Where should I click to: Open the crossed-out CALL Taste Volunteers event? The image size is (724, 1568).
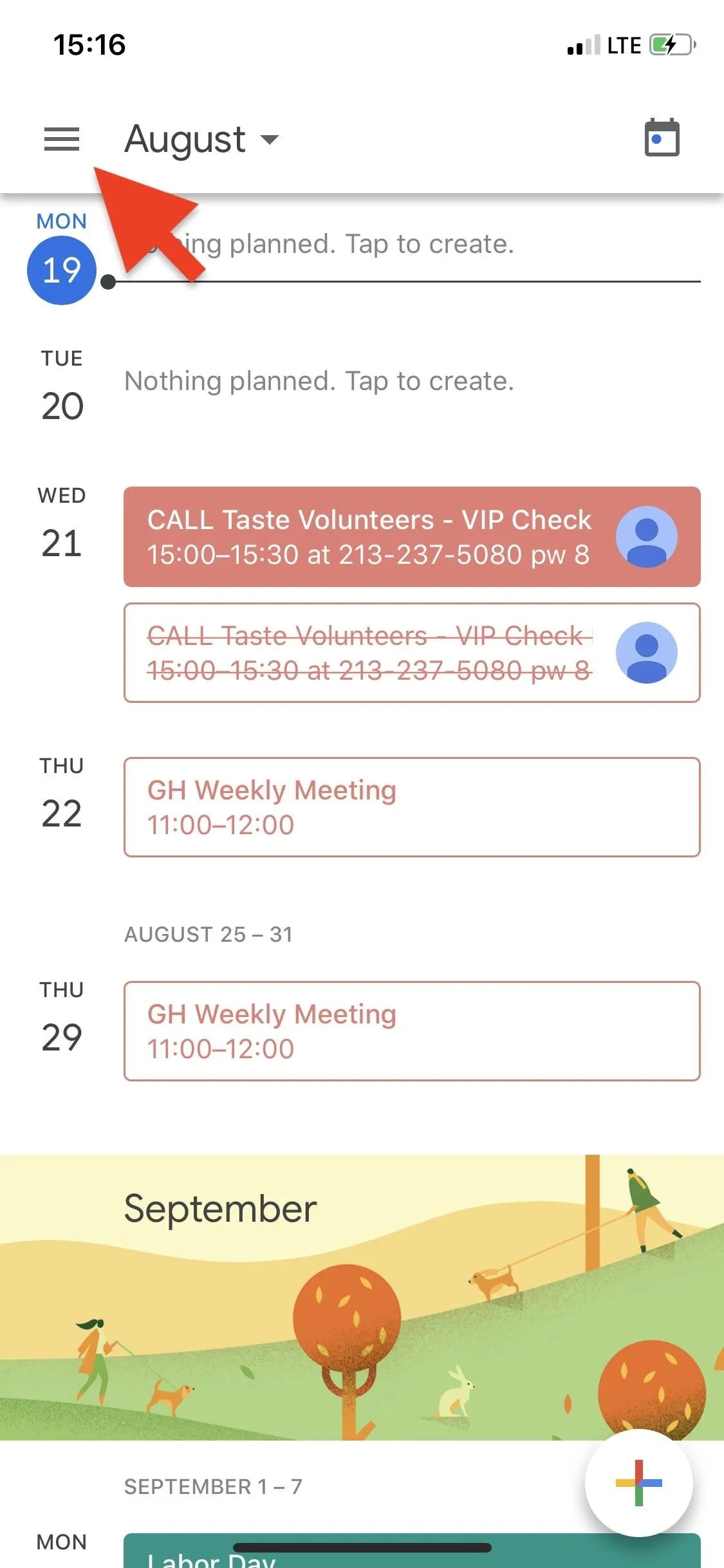tap(369, 653)
